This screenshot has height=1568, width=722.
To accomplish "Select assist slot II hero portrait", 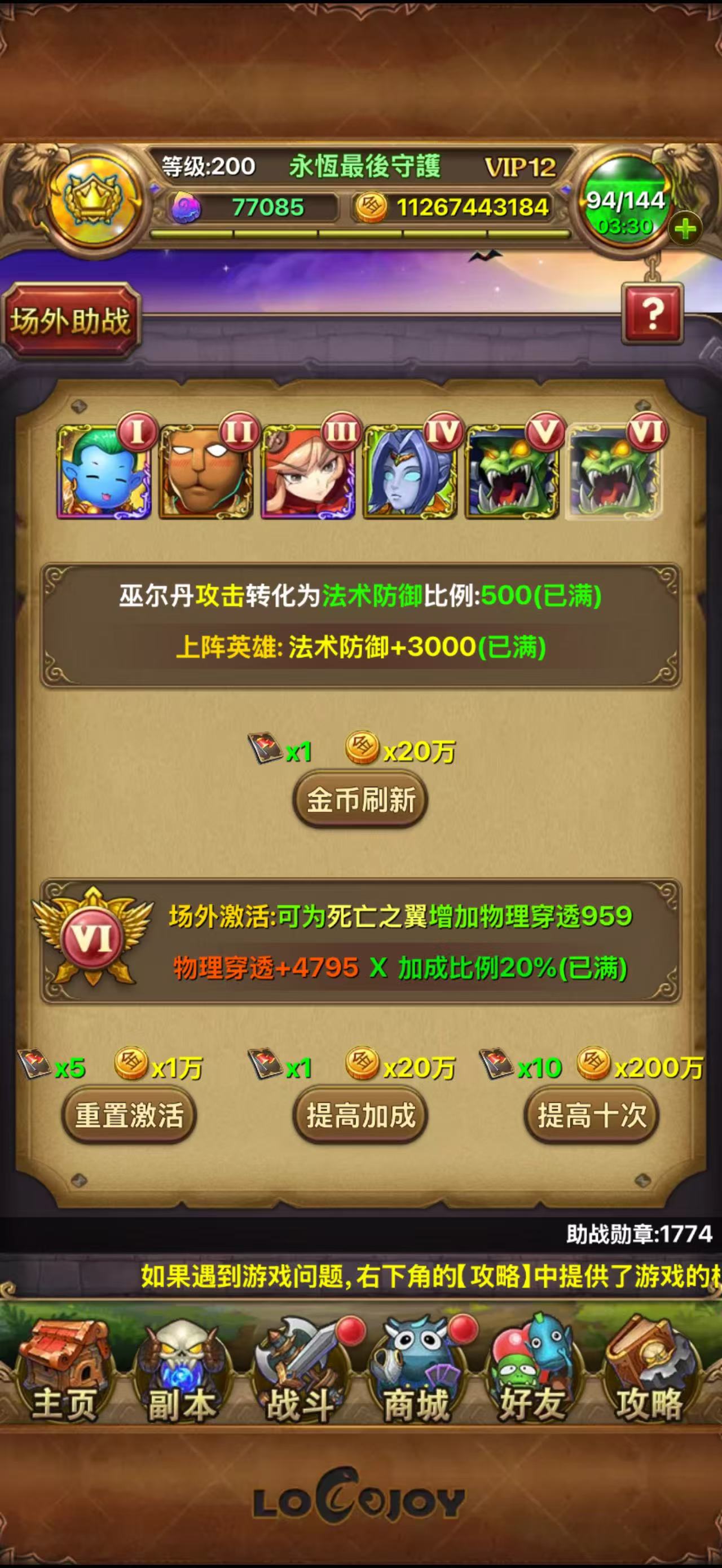I will click(206, 472).
